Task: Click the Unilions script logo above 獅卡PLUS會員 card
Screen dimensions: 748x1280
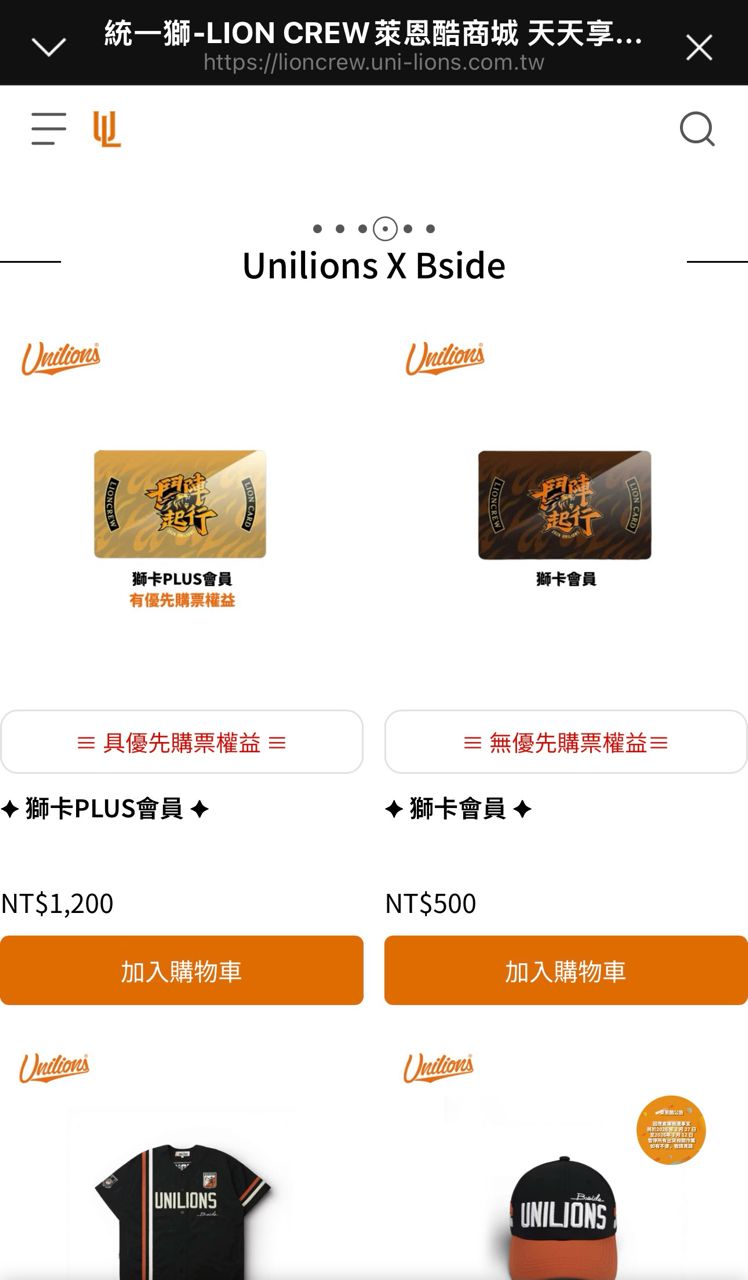Action: tap(59, 357)
